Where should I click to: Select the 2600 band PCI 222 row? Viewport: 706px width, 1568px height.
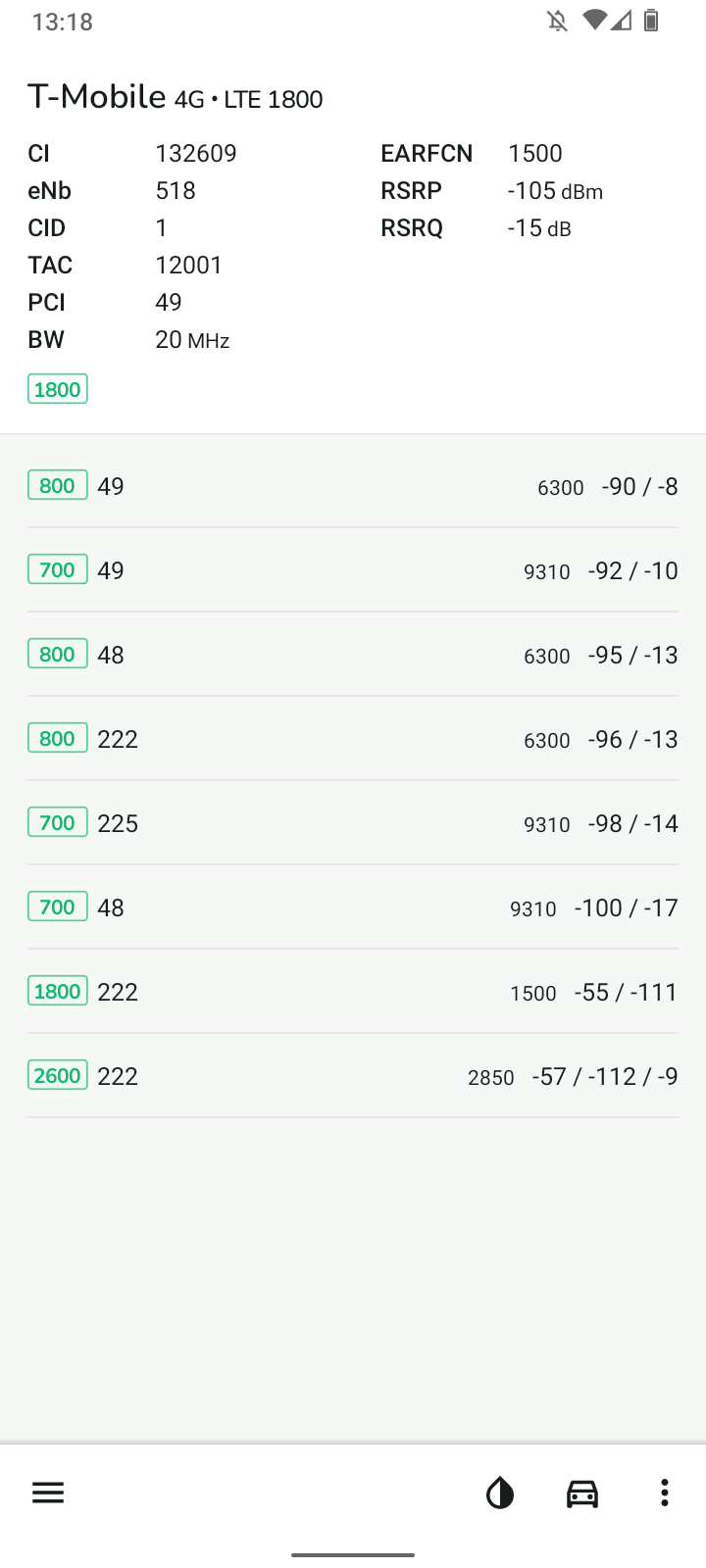tap(353, 1076)
